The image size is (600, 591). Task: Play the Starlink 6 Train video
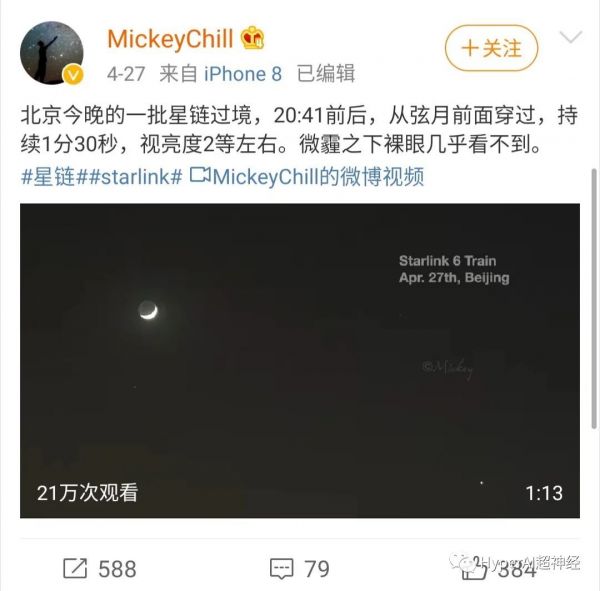(300, 360)
